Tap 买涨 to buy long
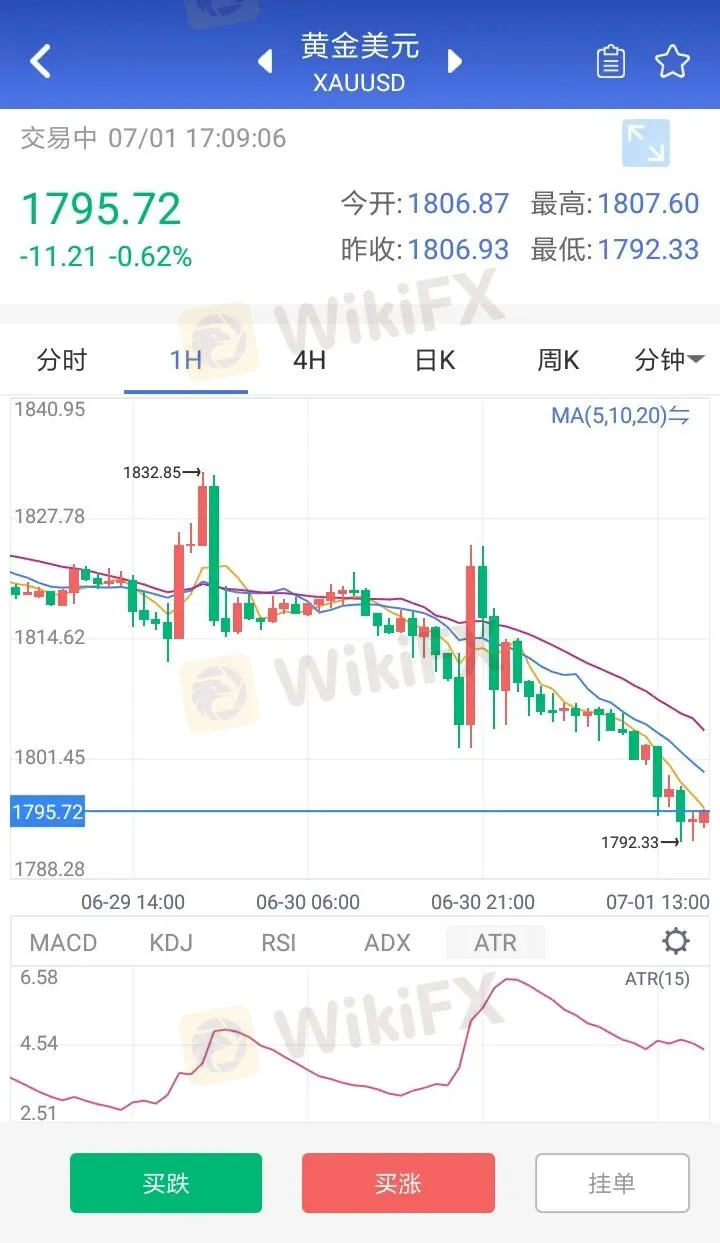720x1243 pixels. click(x=398, y=1183)
